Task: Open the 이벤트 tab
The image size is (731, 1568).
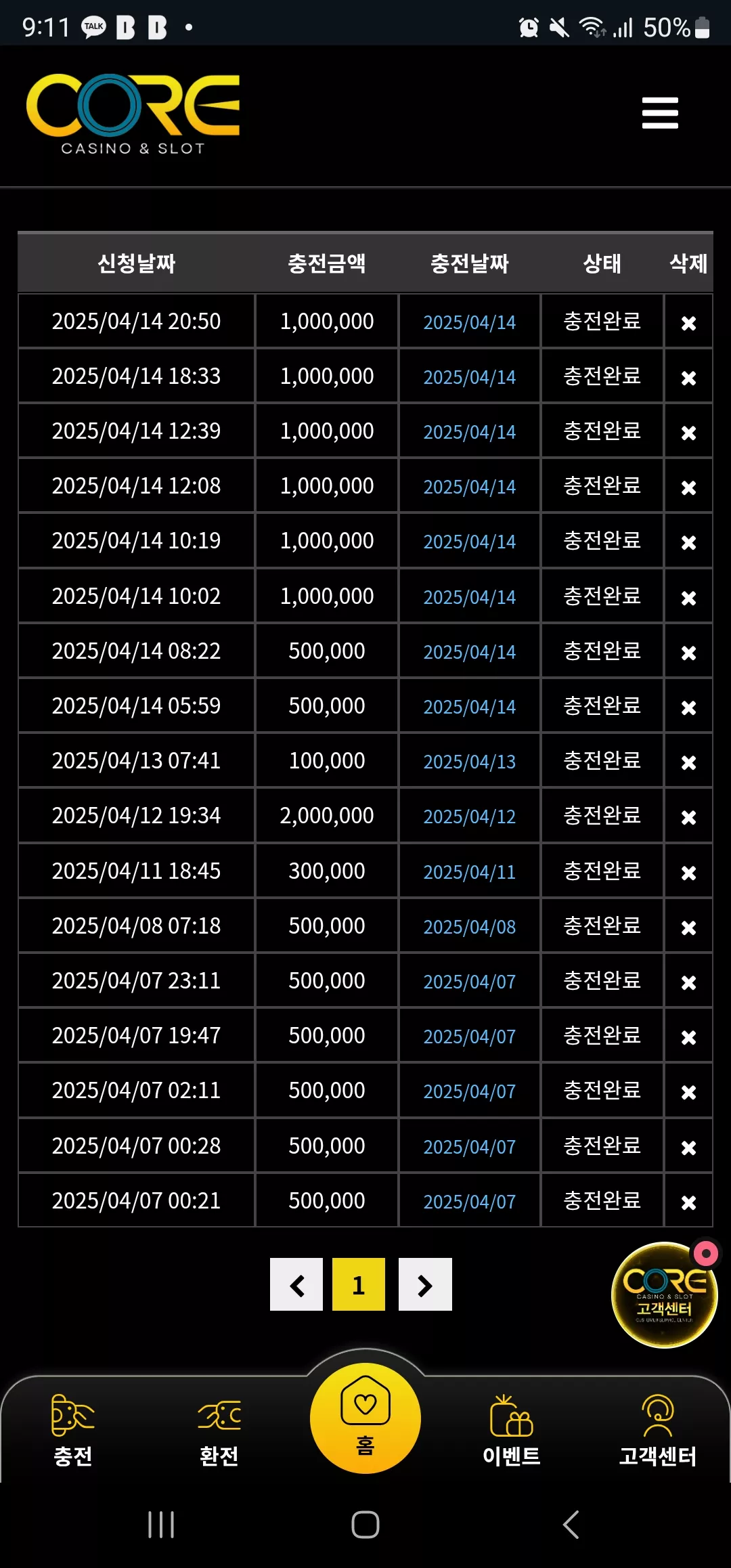Action: [512, 1430]
